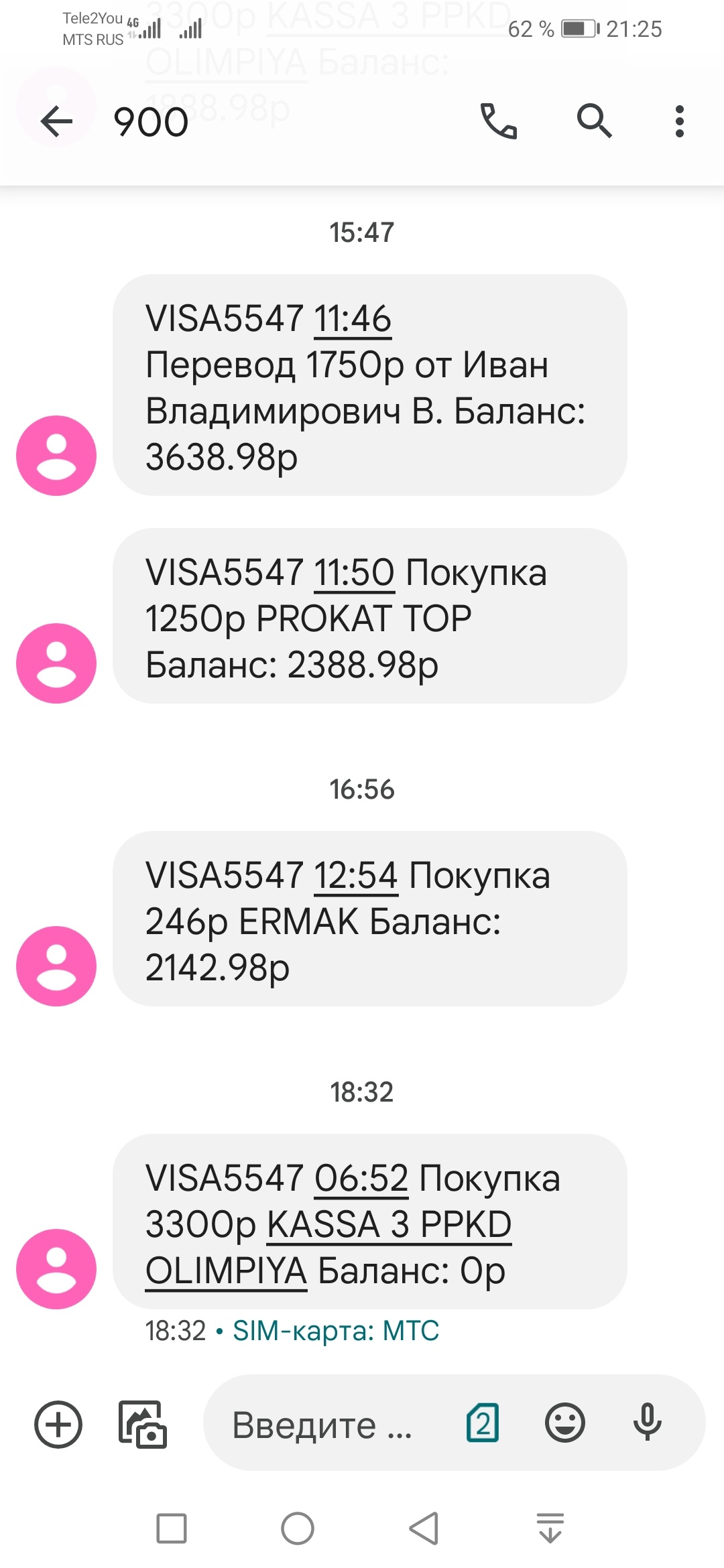Open the three-dot overflow menu
Viewport: 724px width, 1568px height.
pyautogui.click(x=680, y=121)
